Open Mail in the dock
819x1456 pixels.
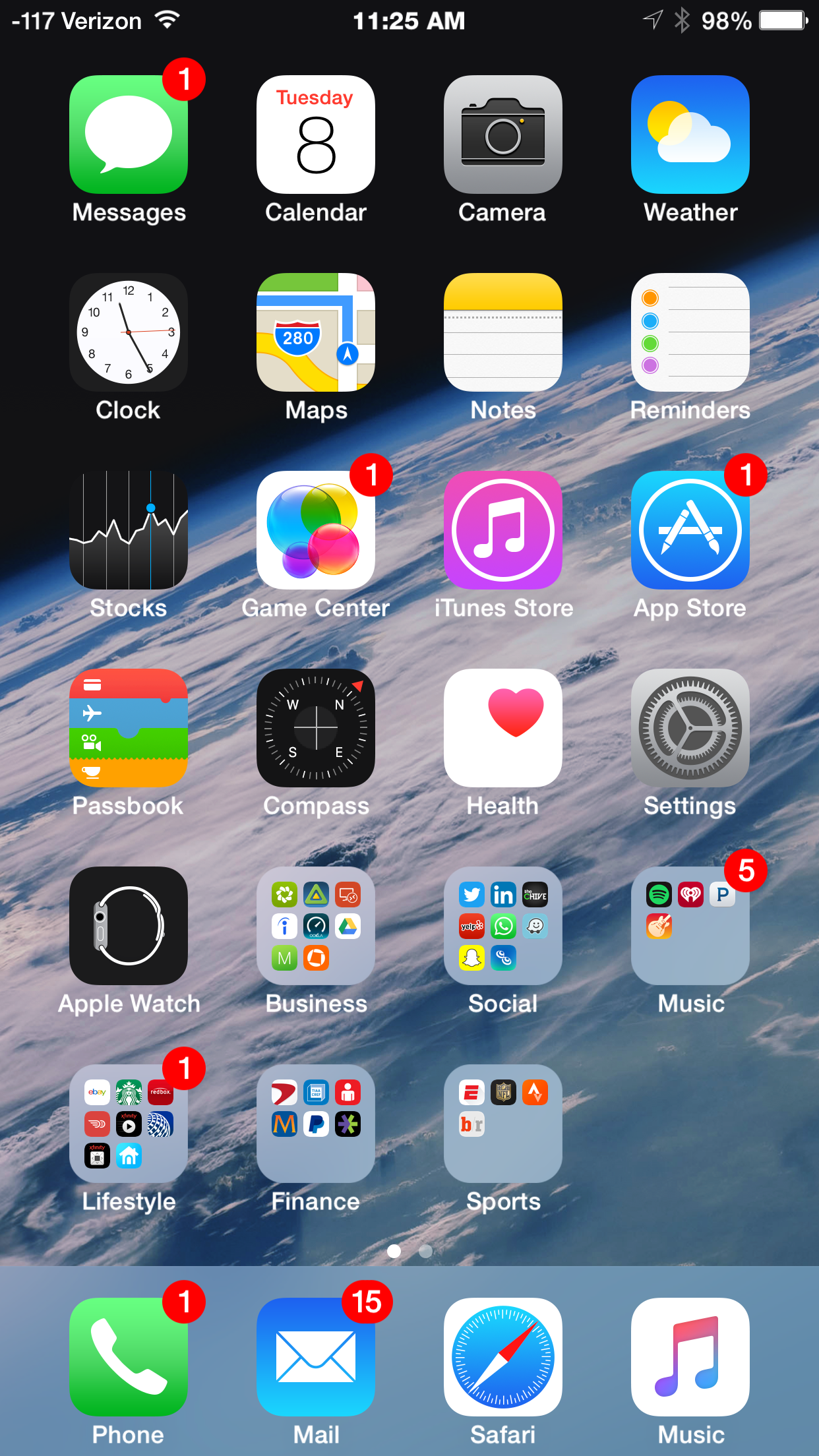[316, 1357]
